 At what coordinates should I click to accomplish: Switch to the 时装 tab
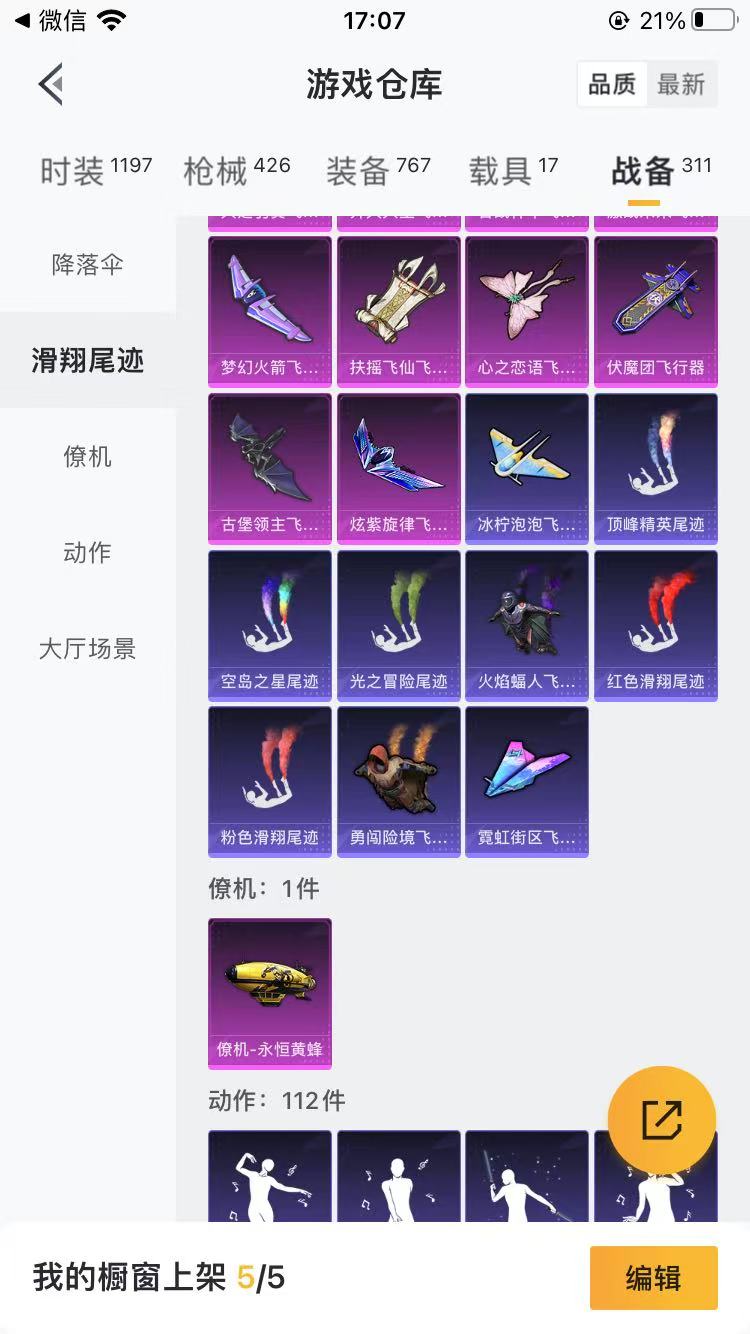click(x=96, y=171)
